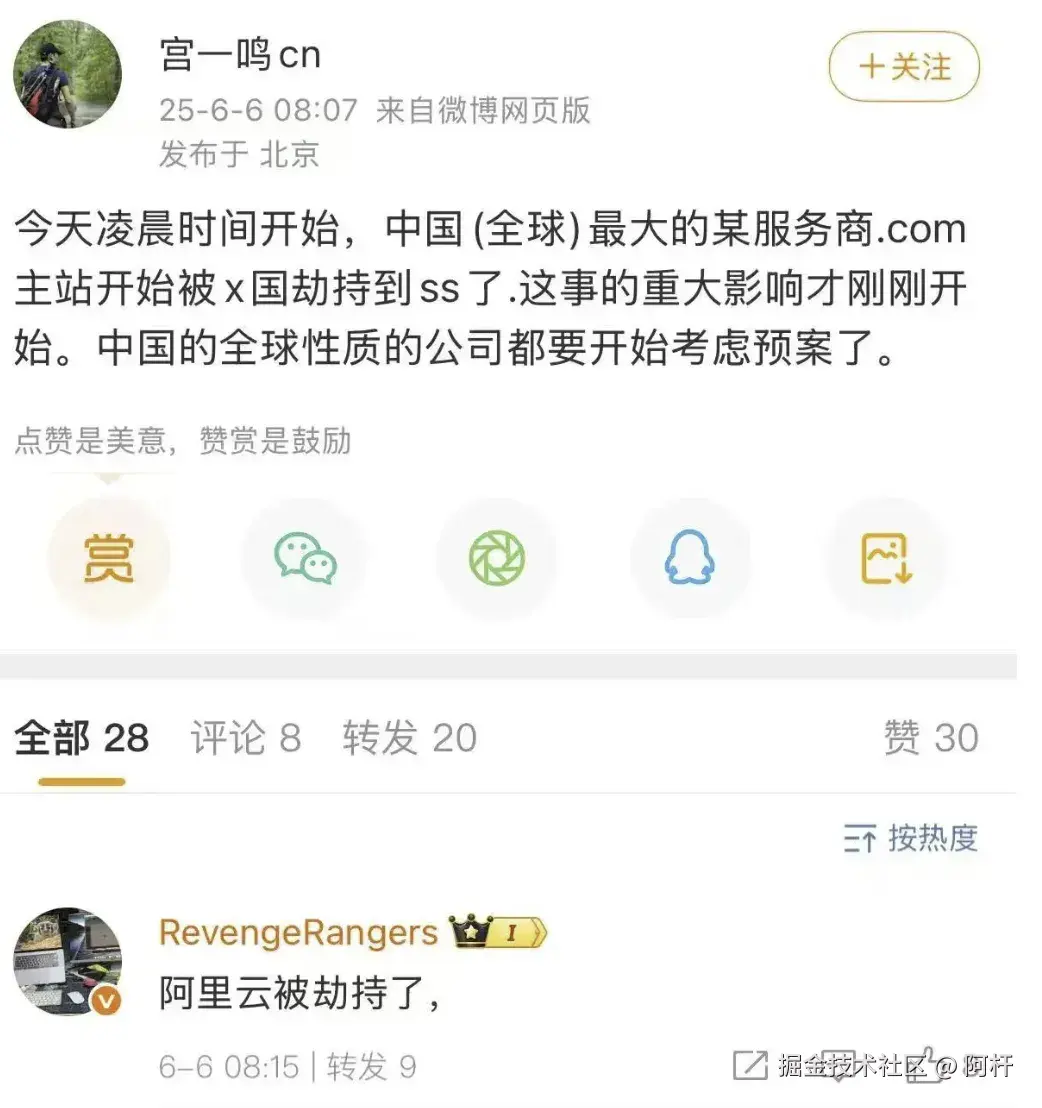Open RevengeRangers' profile avatar
The height and width of the screenshot is (1108, 1042).
(x=67, y=961)
